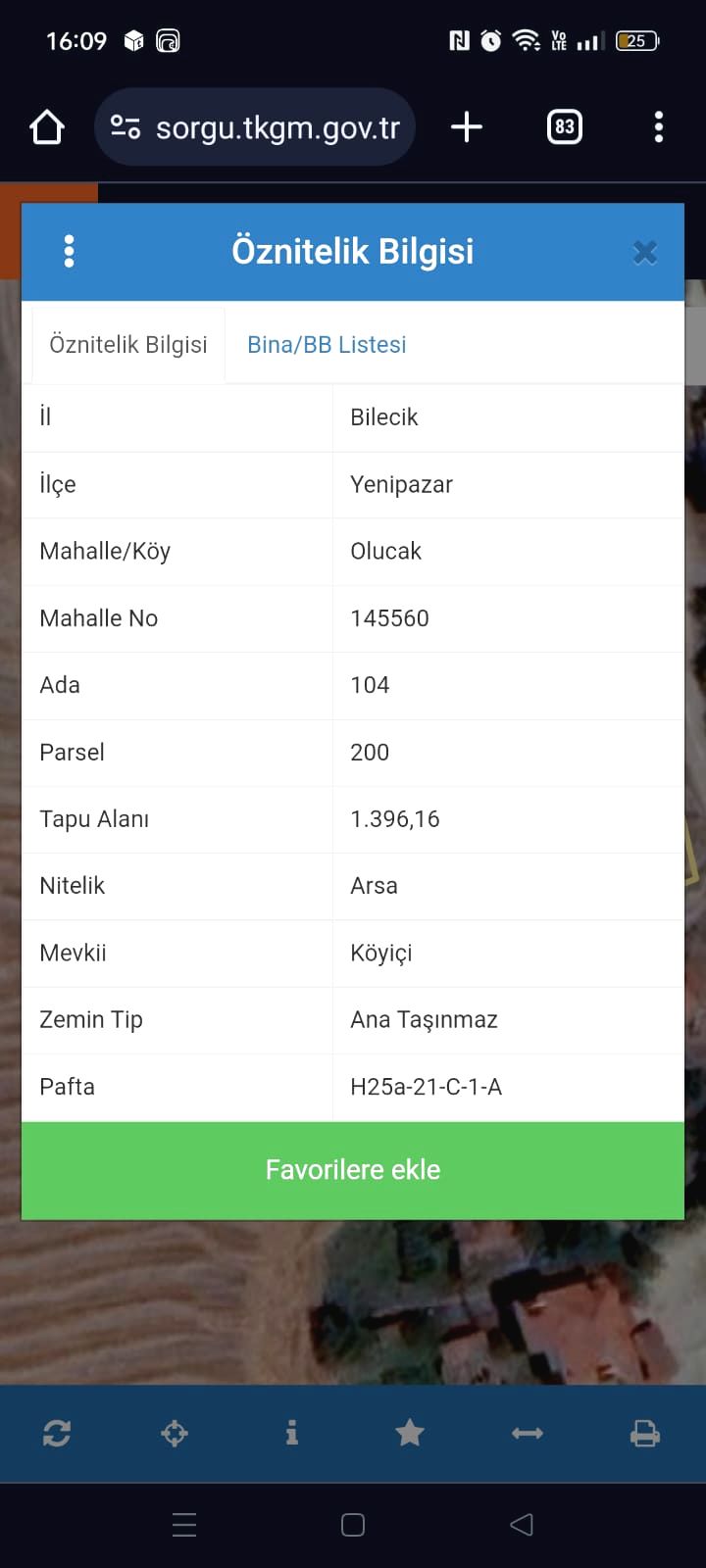Open the browser overflow menu
706x1568 pixels.
658,127
